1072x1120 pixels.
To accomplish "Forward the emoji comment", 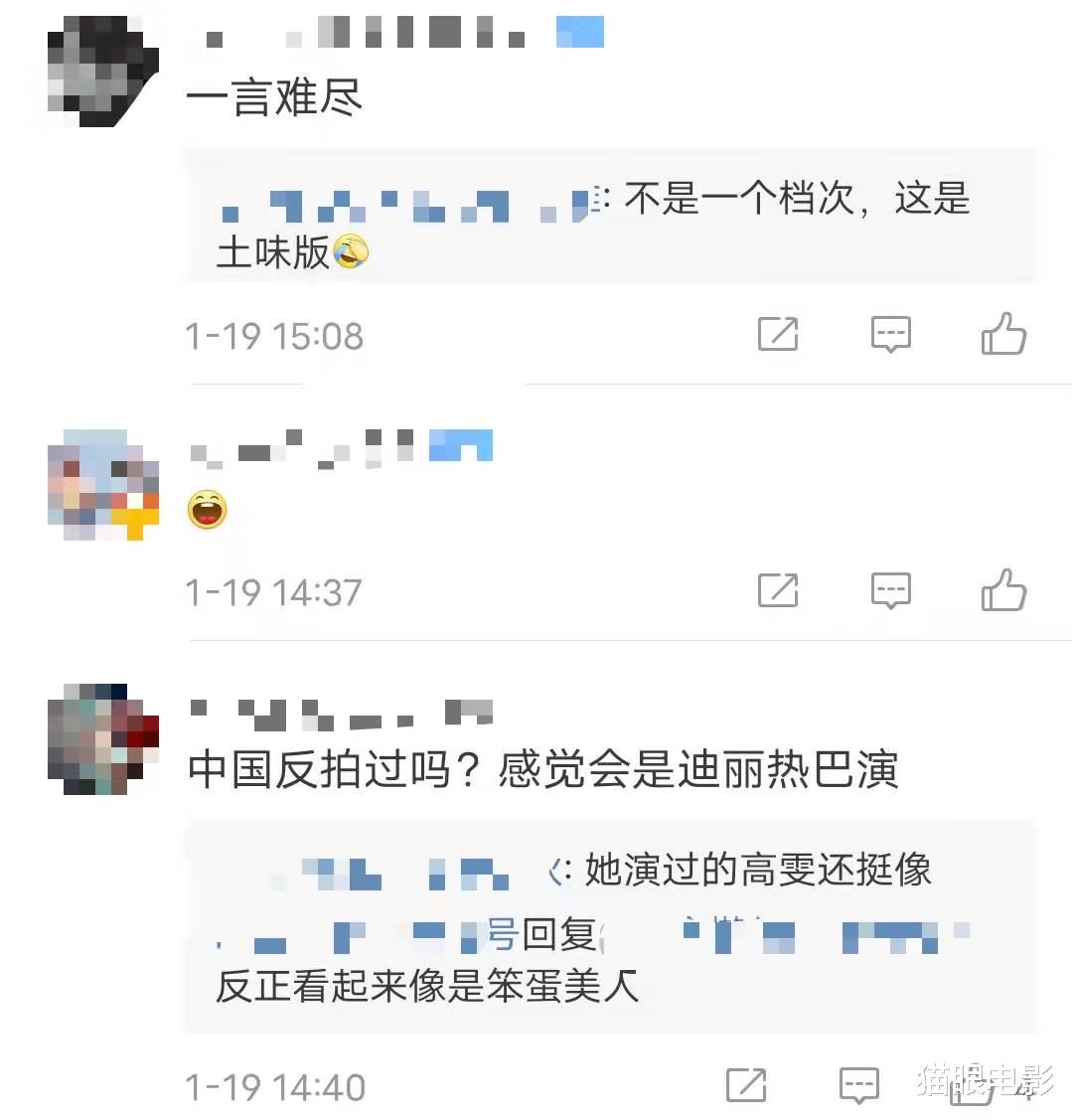I will (780, 590).
